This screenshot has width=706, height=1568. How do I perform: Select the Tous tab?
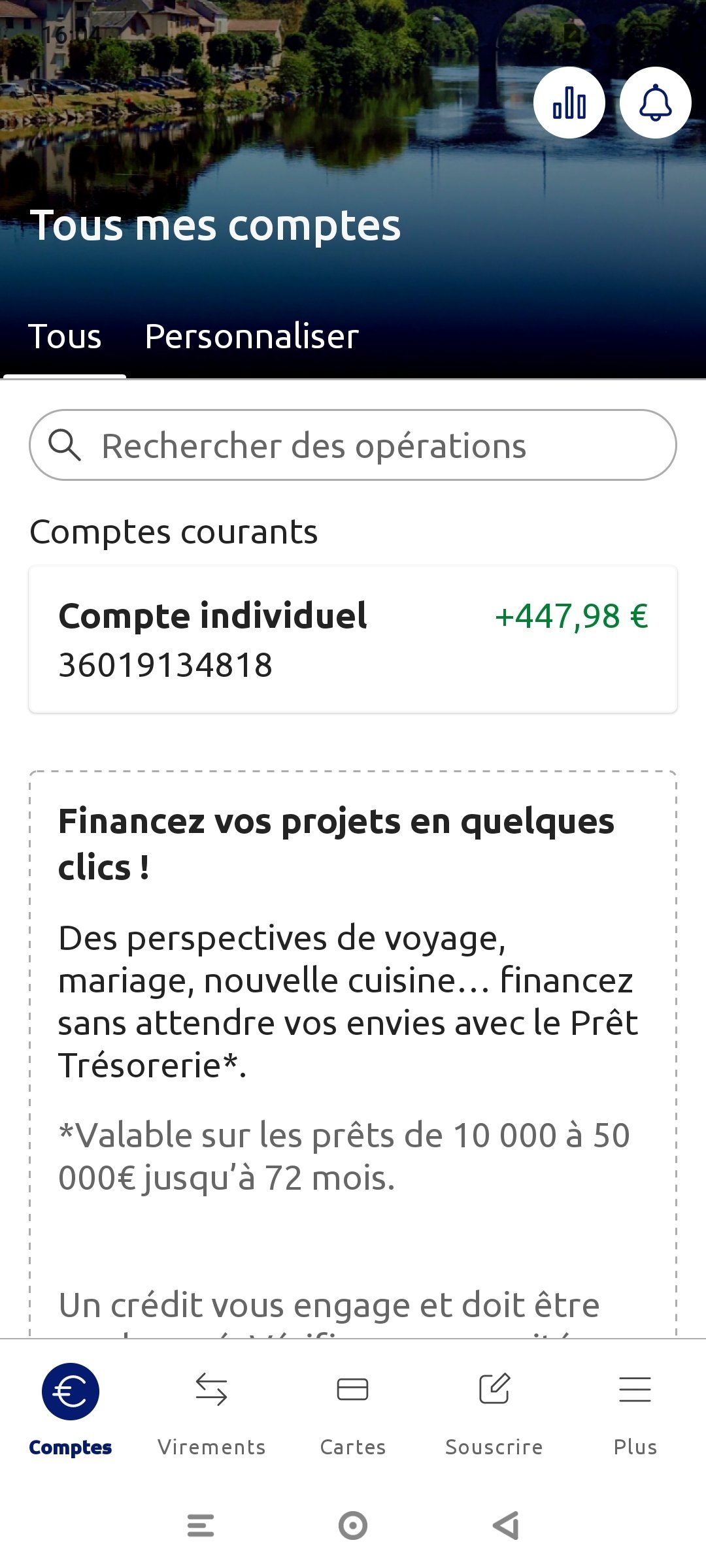coord(65,337)
